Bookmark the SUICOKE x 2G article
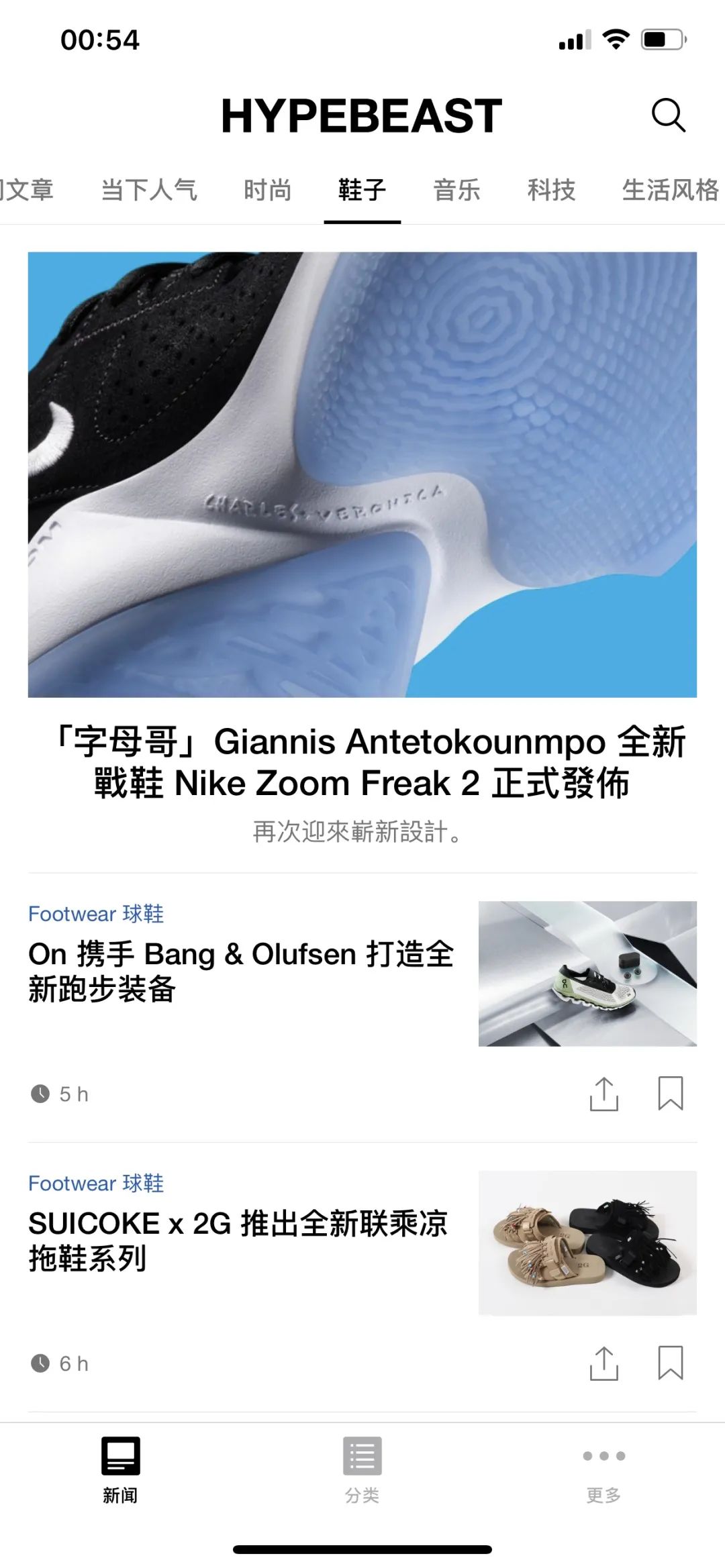Screen dimensions: 725x1568 [x=670, y=1362]
